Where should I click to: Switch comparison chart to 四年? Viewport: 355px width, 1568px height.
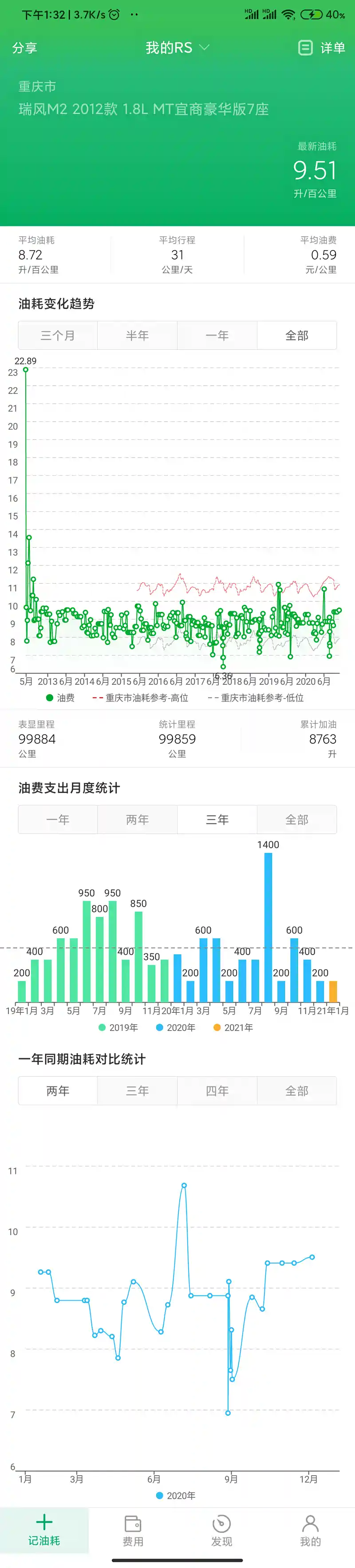(217, 1090)
